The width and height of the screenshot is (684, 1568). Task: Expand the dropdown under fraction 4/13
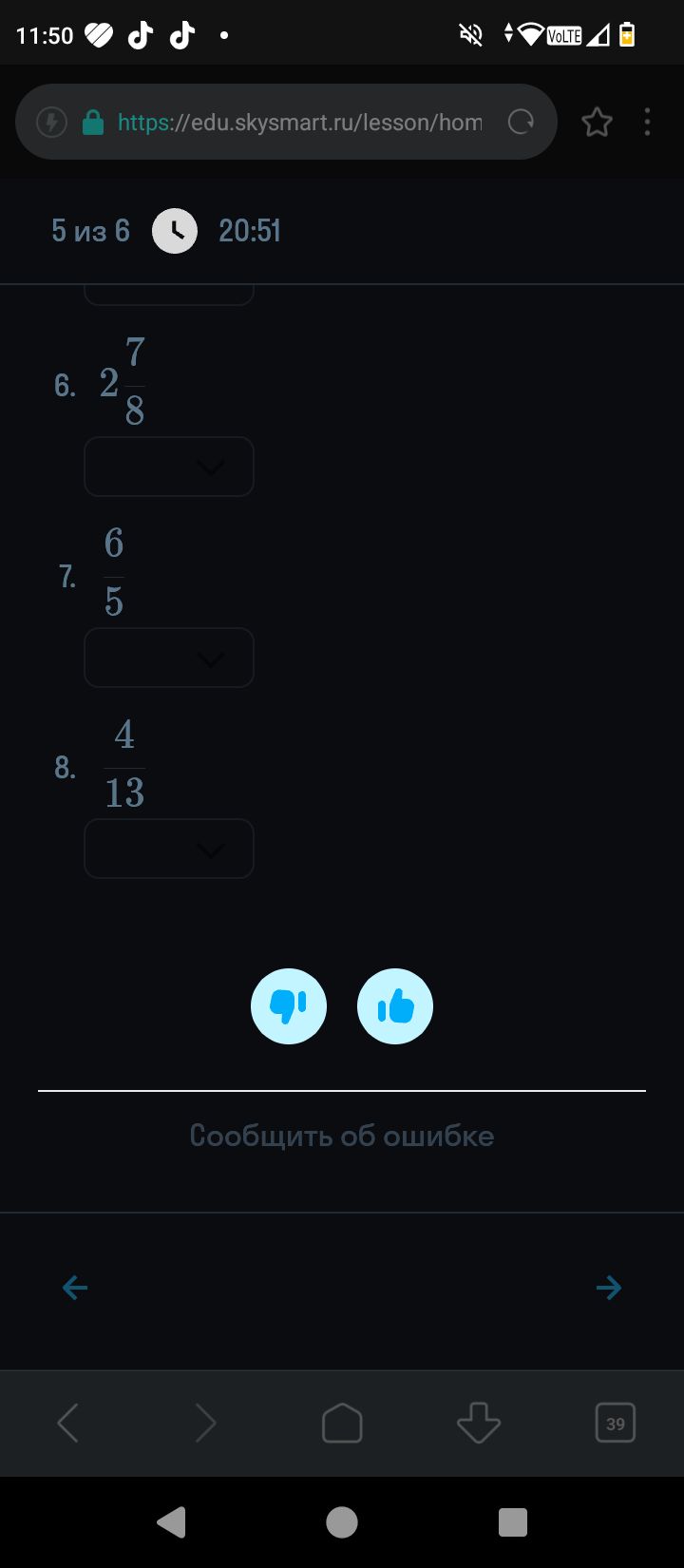tap(169, 849)
